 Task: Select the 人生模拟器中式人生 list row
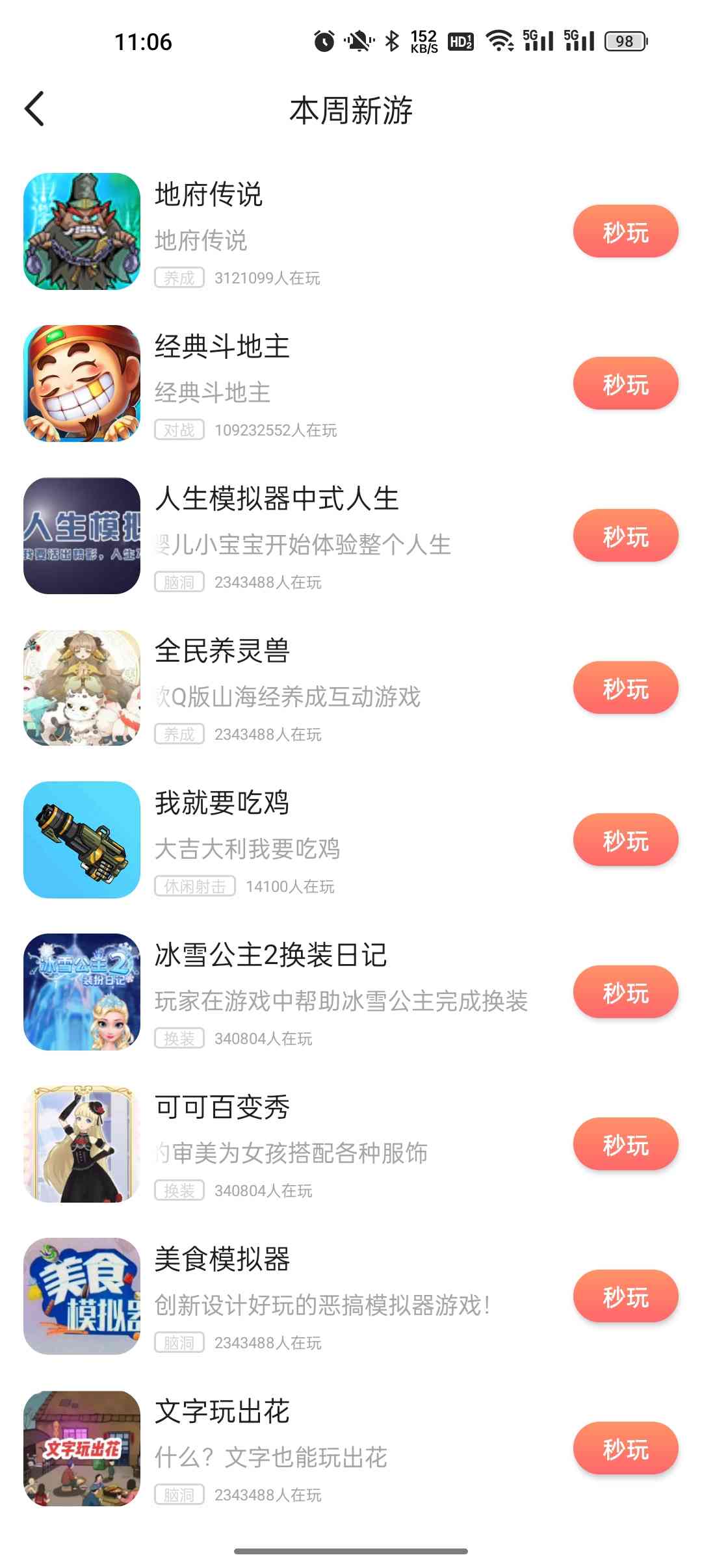tap(351, 536)
